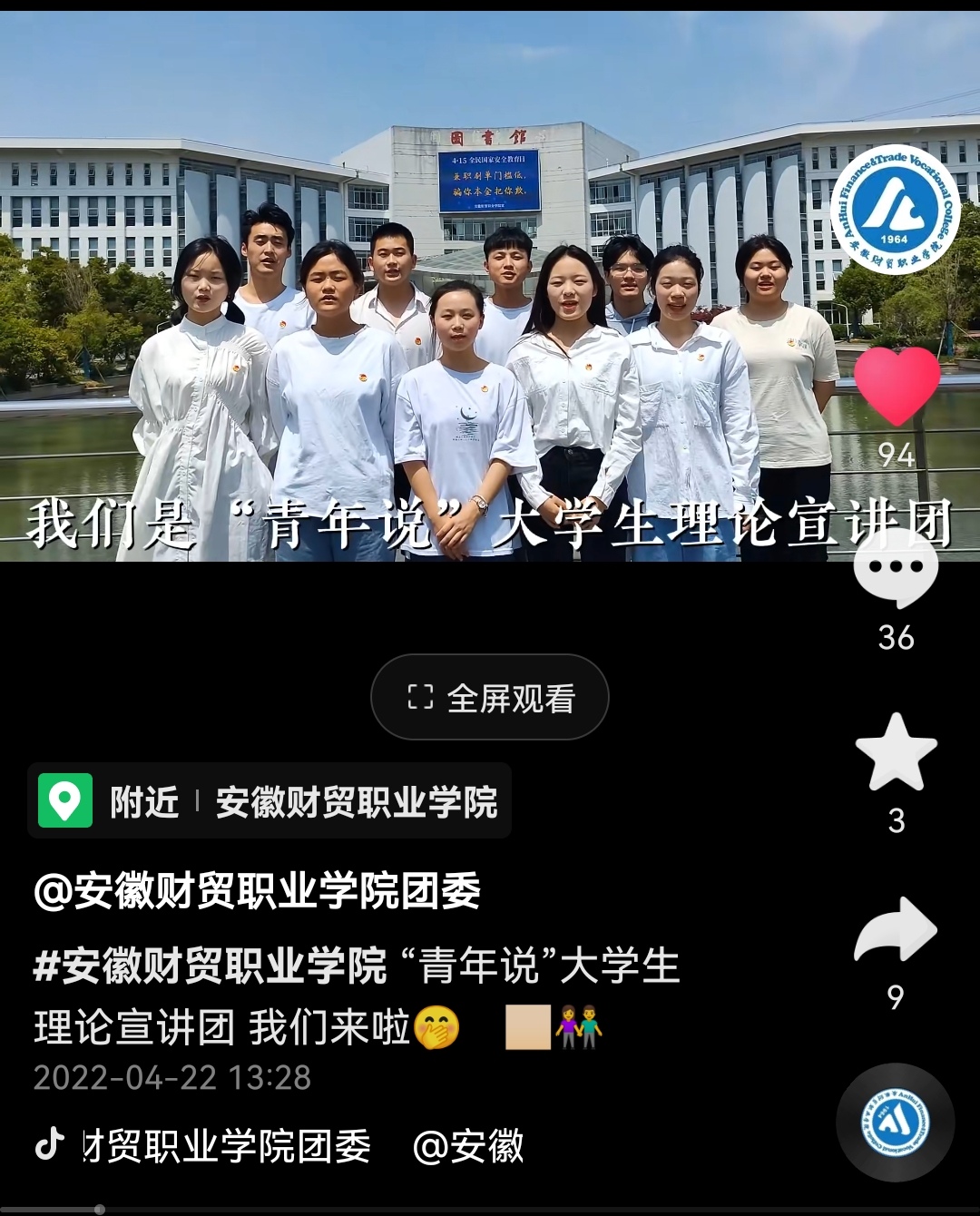Open the original sound track link

tap(281, 1146)
